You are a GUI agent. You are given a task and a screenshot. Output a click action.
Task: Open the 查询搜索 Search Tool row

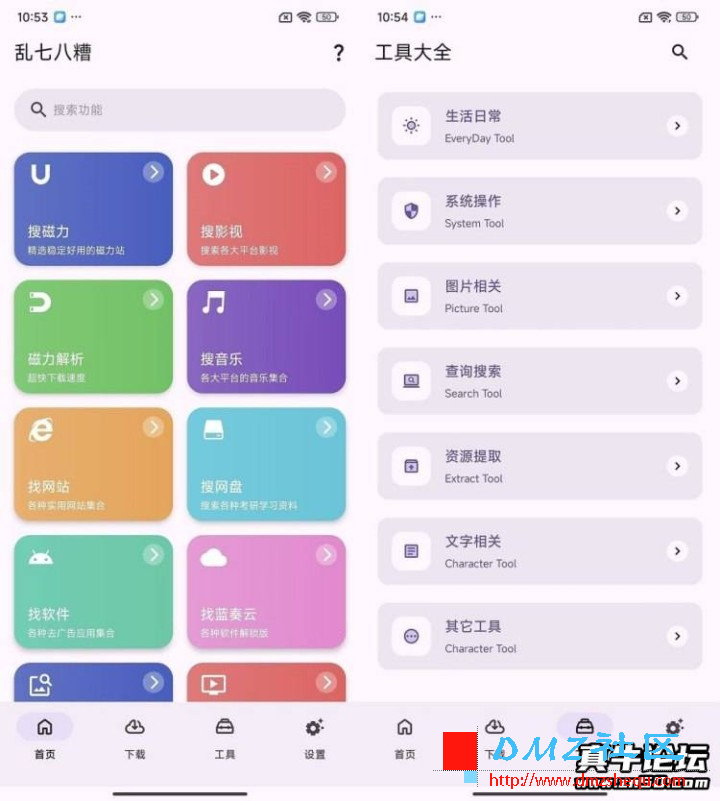point(540,381)
